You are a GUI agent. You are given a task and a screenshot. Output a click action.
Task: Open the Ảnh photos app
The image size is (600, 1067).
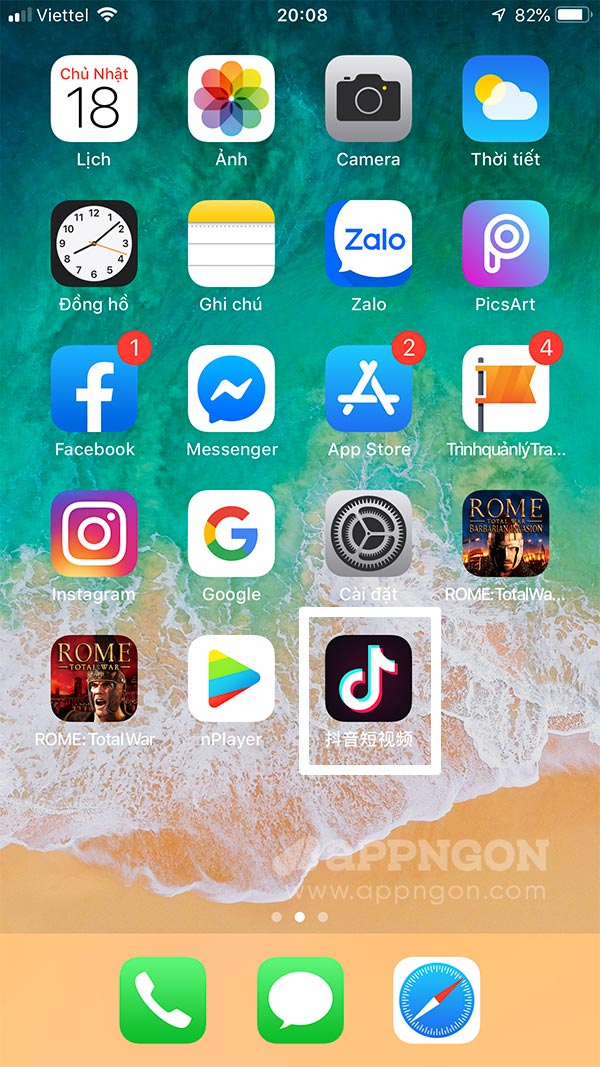(231, 99)
